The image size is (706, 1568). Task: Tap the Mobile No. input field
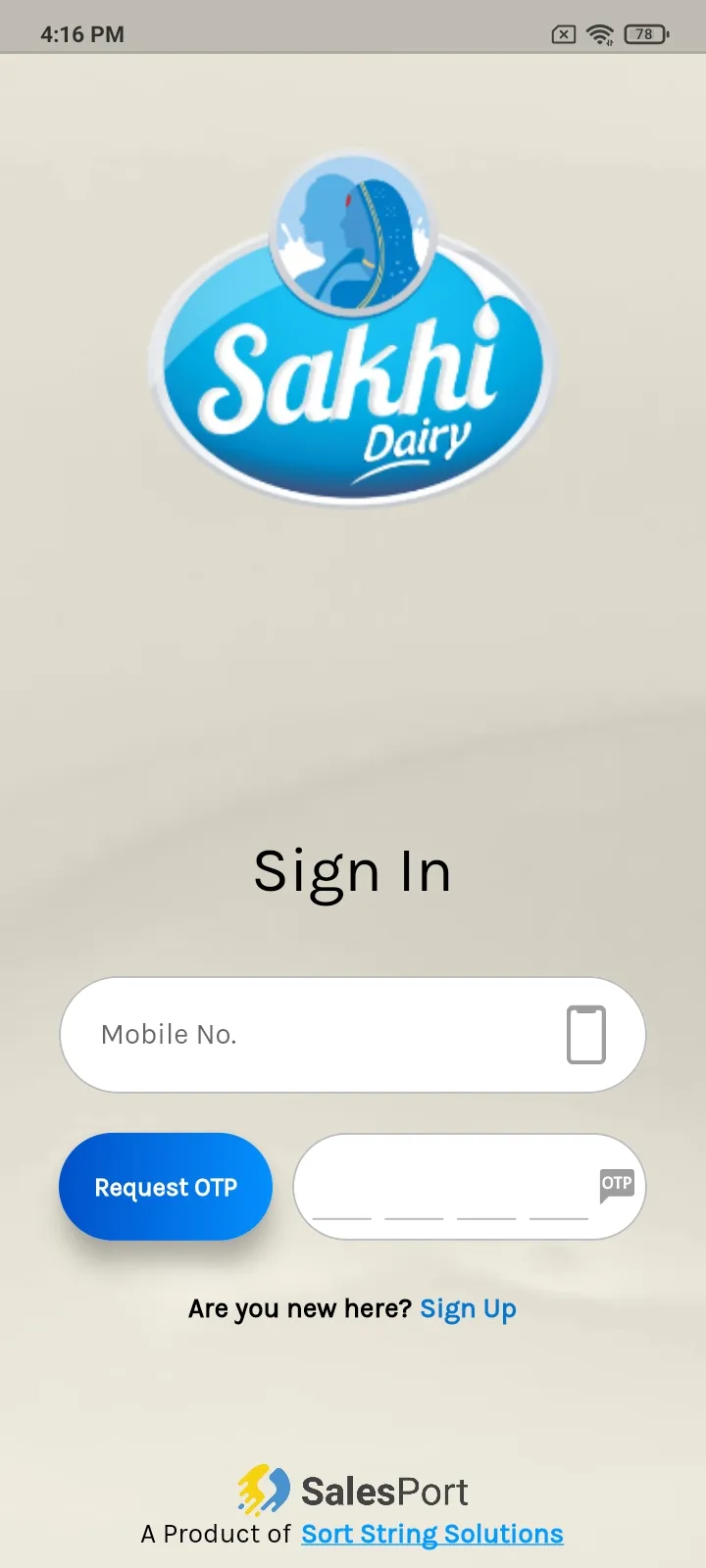tap(324, 1035)
